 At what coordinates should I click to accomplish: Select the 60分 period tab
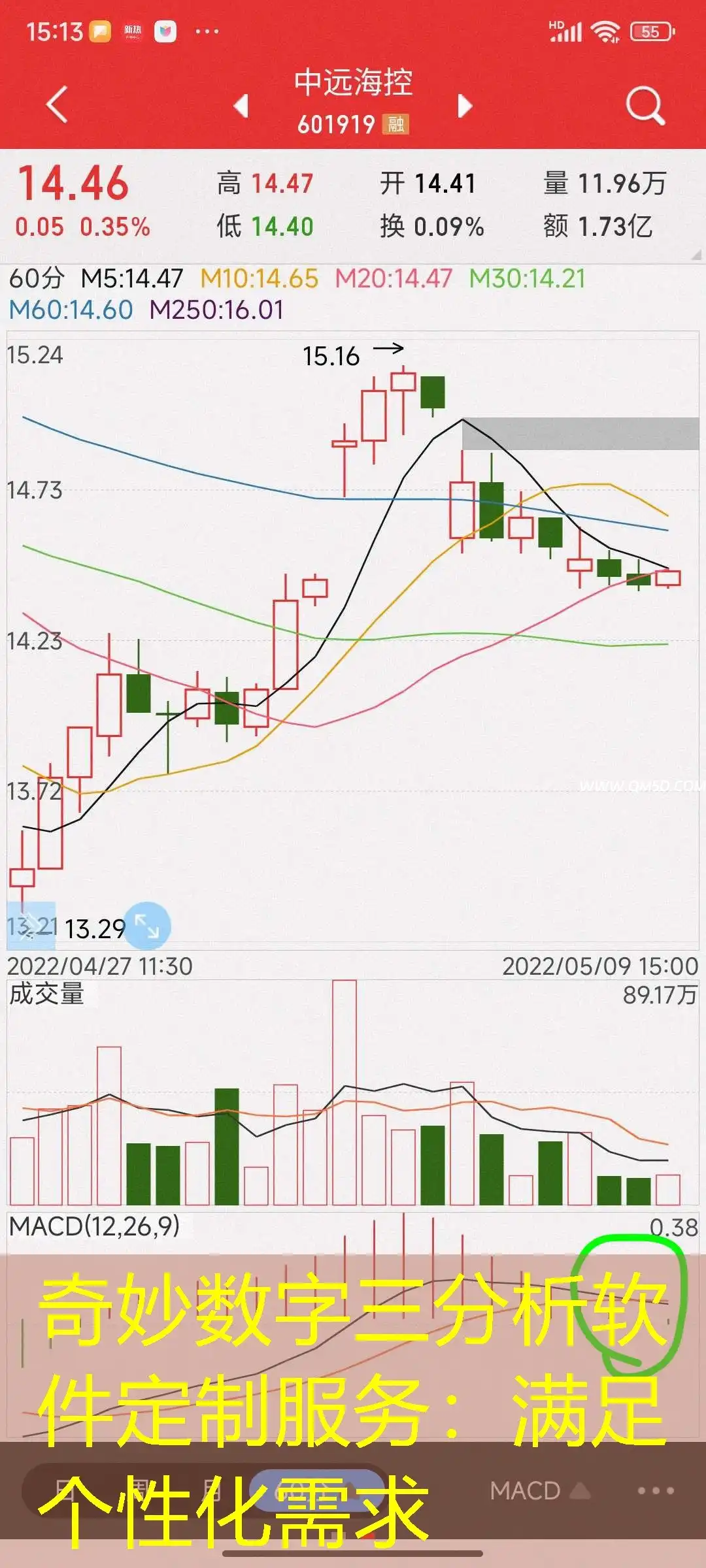tap(307, 1490)
